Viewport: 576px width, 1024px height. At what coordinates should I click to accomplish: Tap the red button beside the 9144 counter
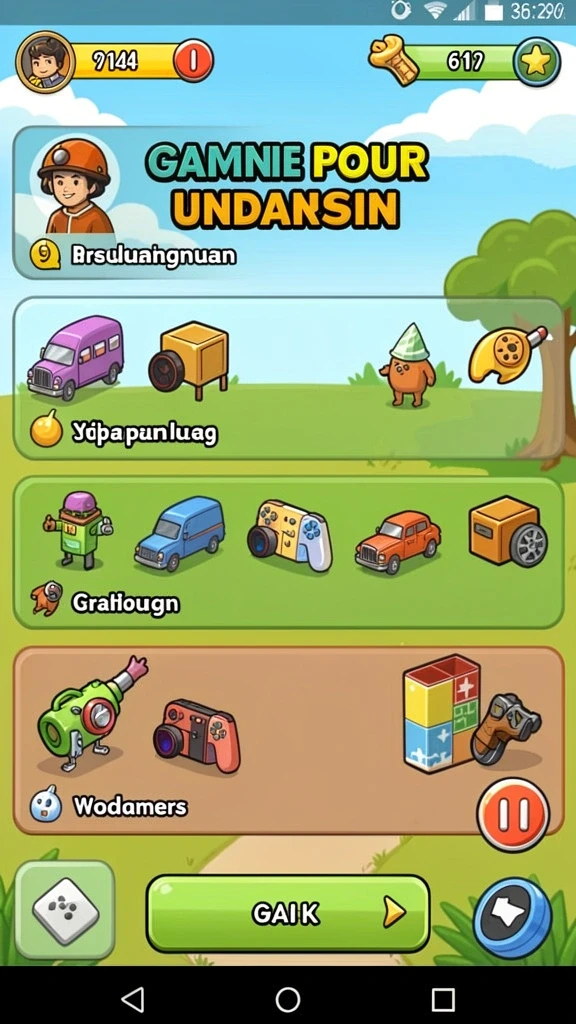click(193, 60)
